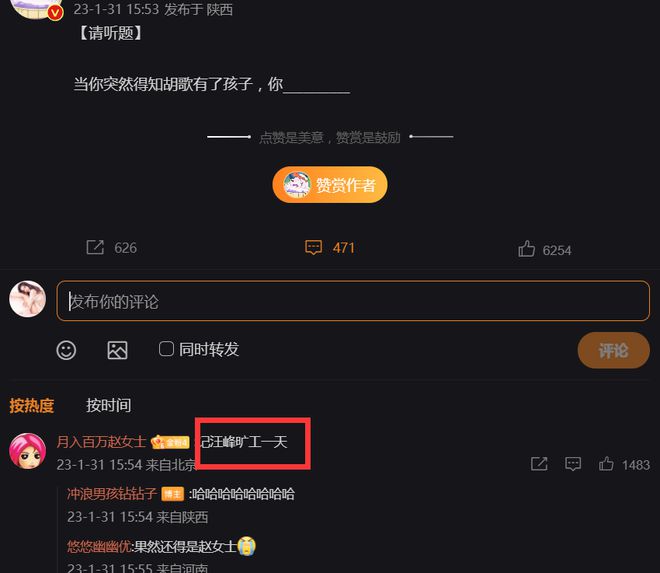Like 月入百万赵女士's comment with 1483 likes
This screenshot has height=573, width=660.
coord(606,464)
